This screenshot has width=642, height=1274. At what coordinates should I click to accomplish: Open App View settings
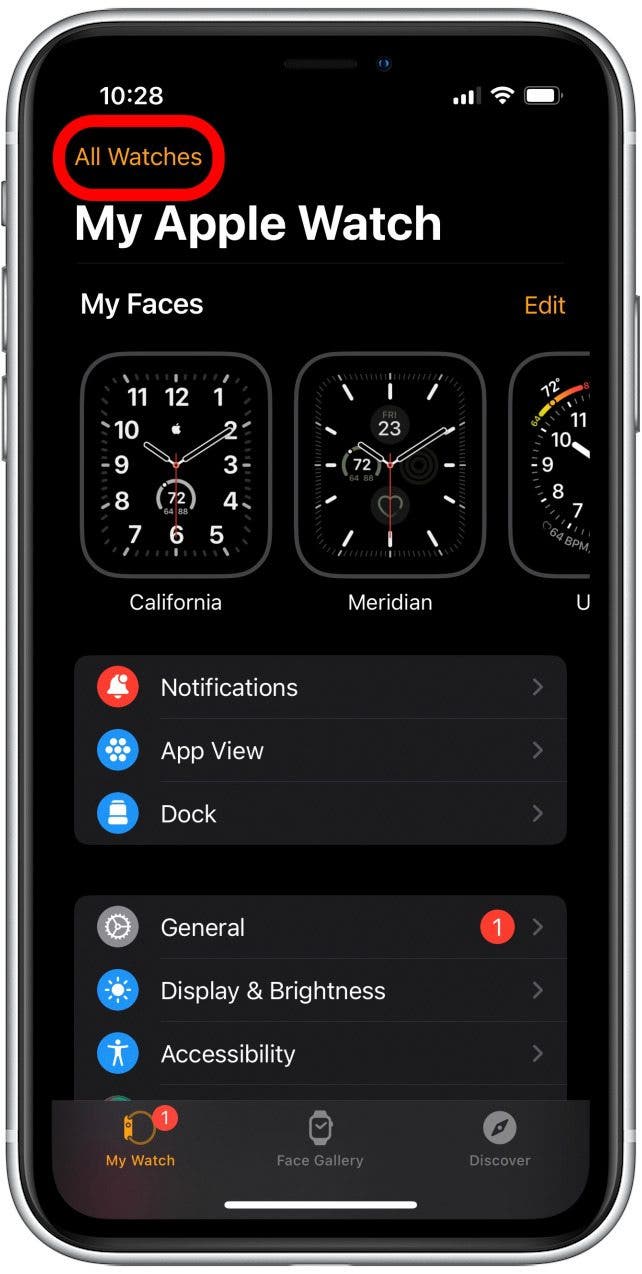(320, 750)
